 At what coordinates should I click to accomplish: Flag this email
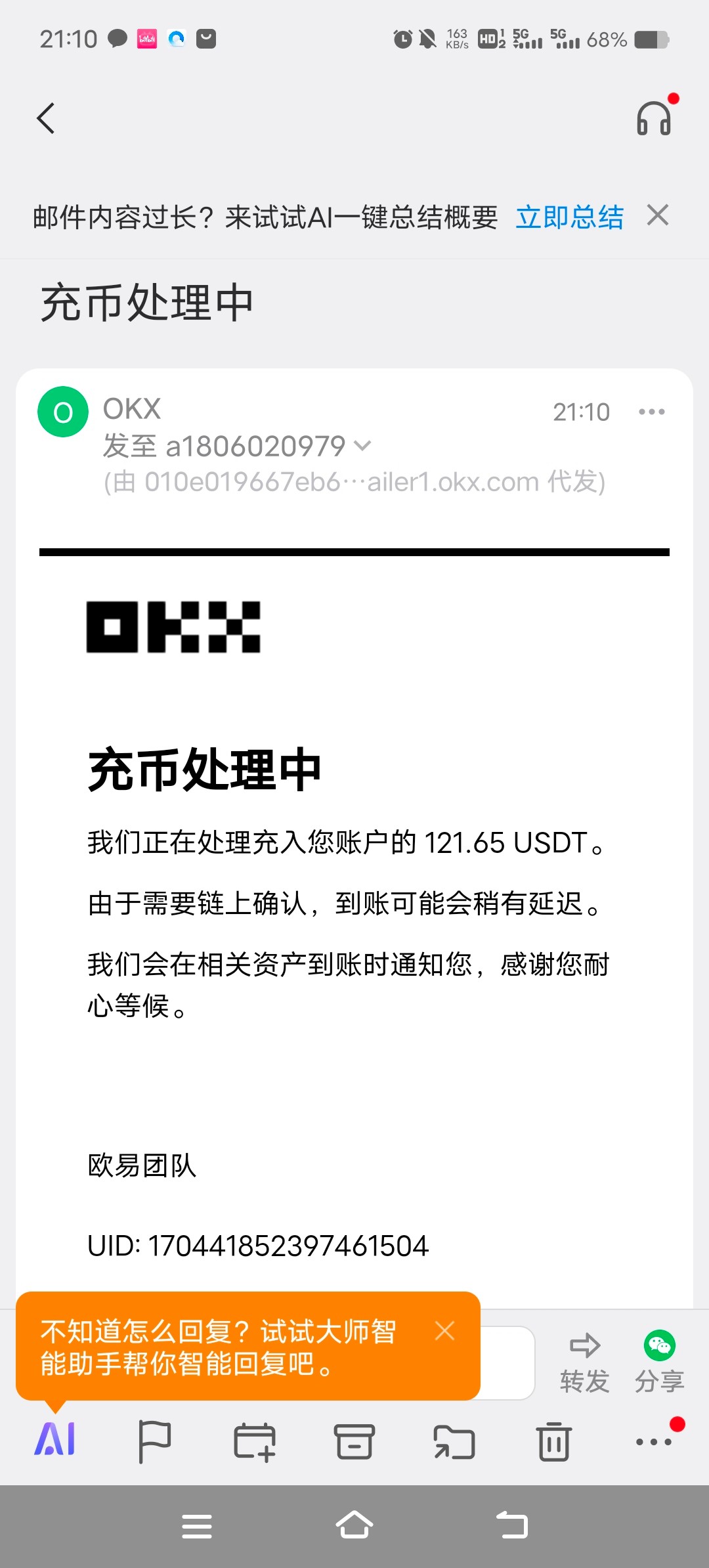[x=155, y=1441]
